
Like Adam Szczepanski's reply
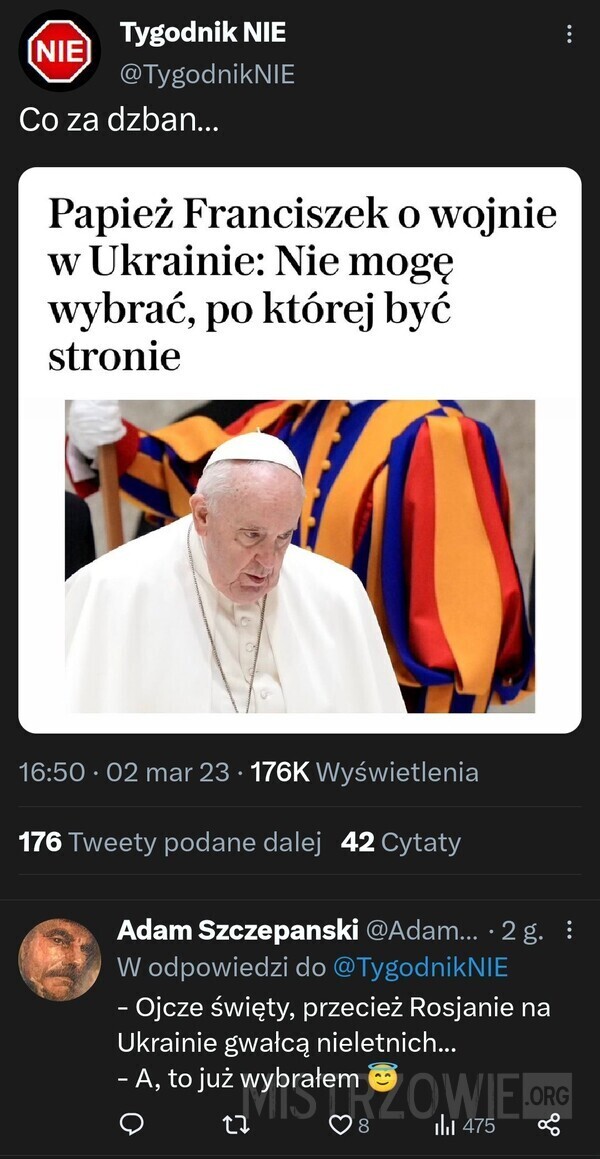tap(348, 1126)
